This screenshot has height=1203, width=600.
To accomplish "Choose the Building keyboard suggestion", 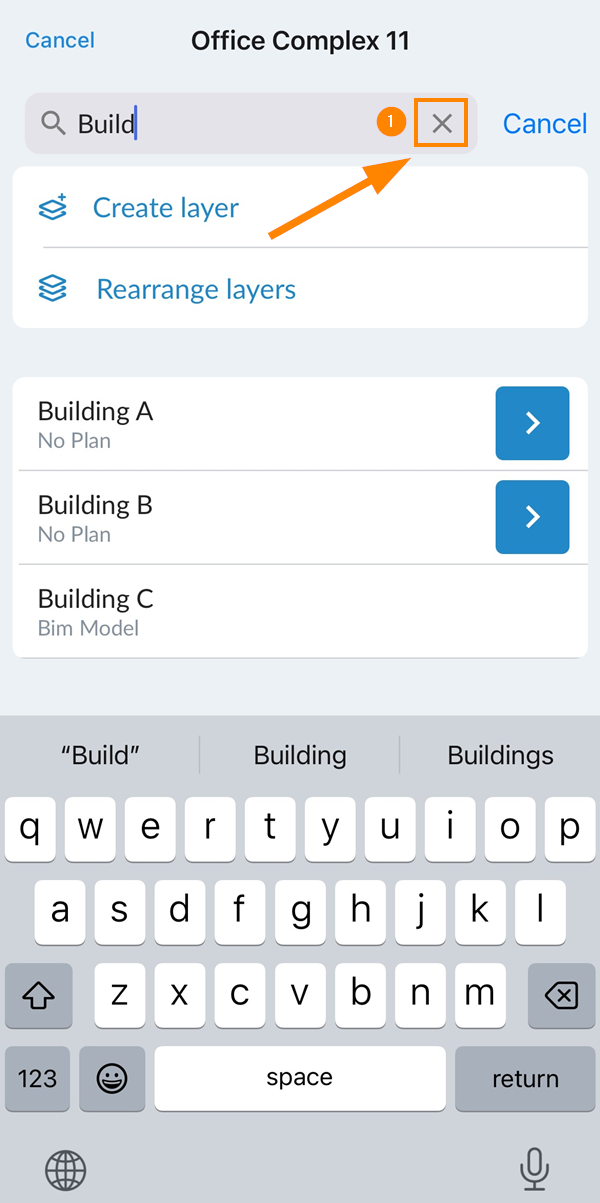I will [300, 755].
